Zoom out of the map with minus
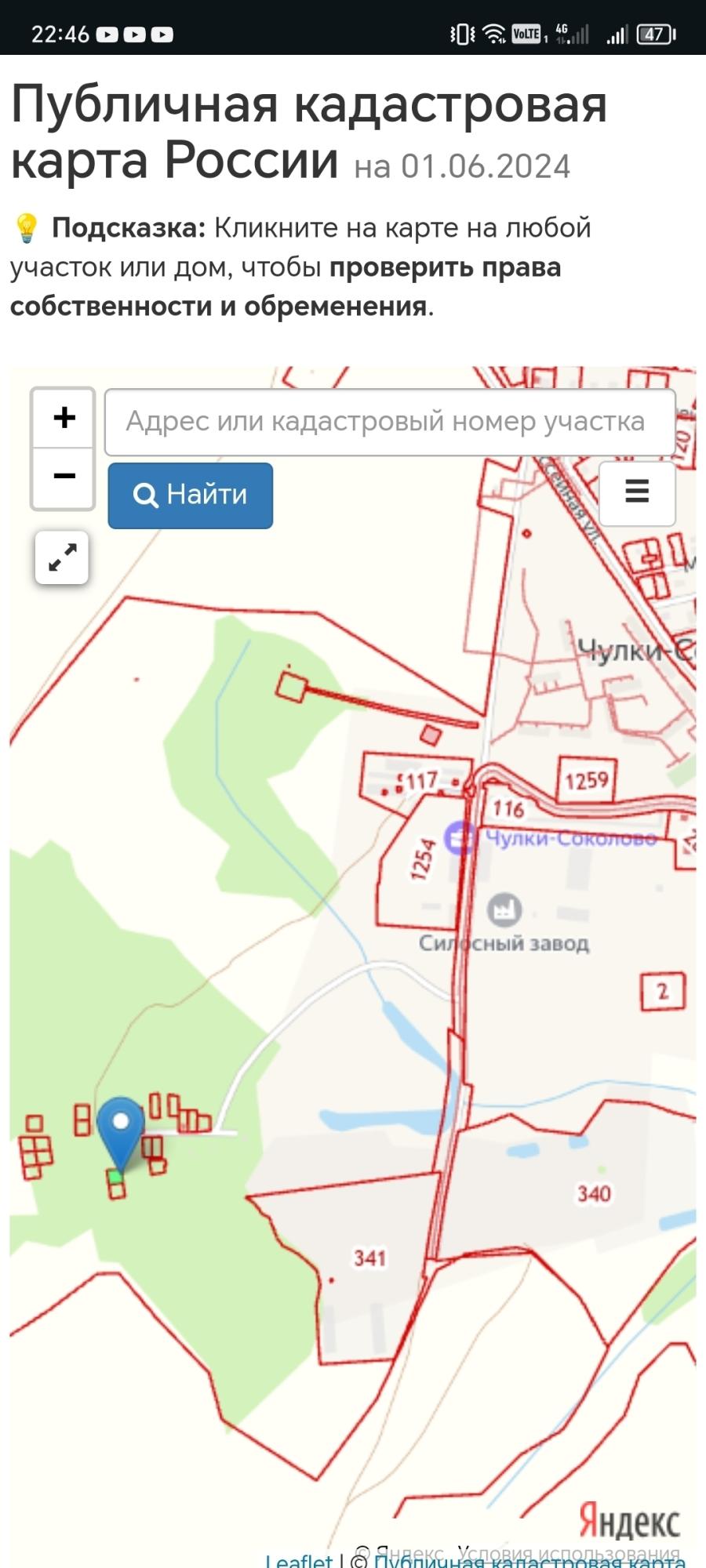 point(64,477)
